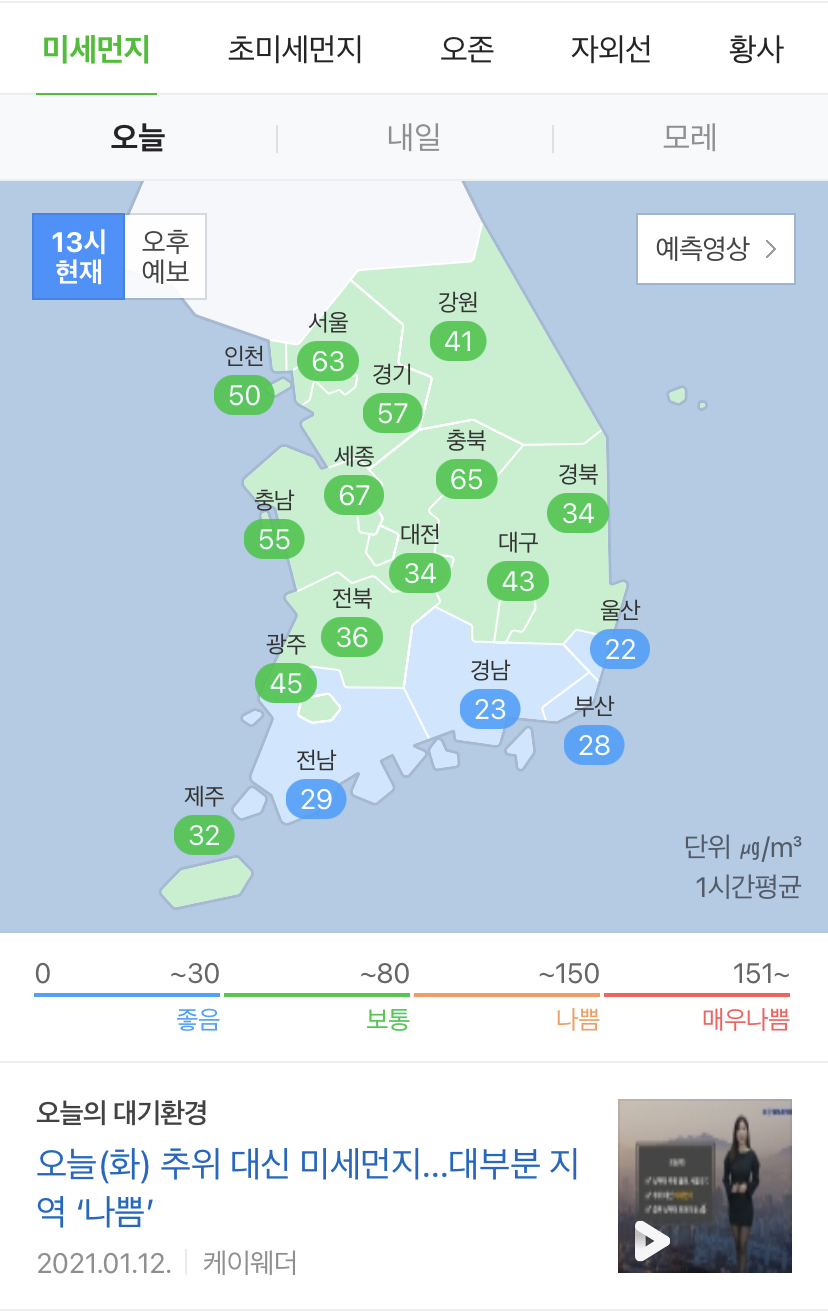
Task: Select the 미세먼지 tab
Action: point(96,49)
